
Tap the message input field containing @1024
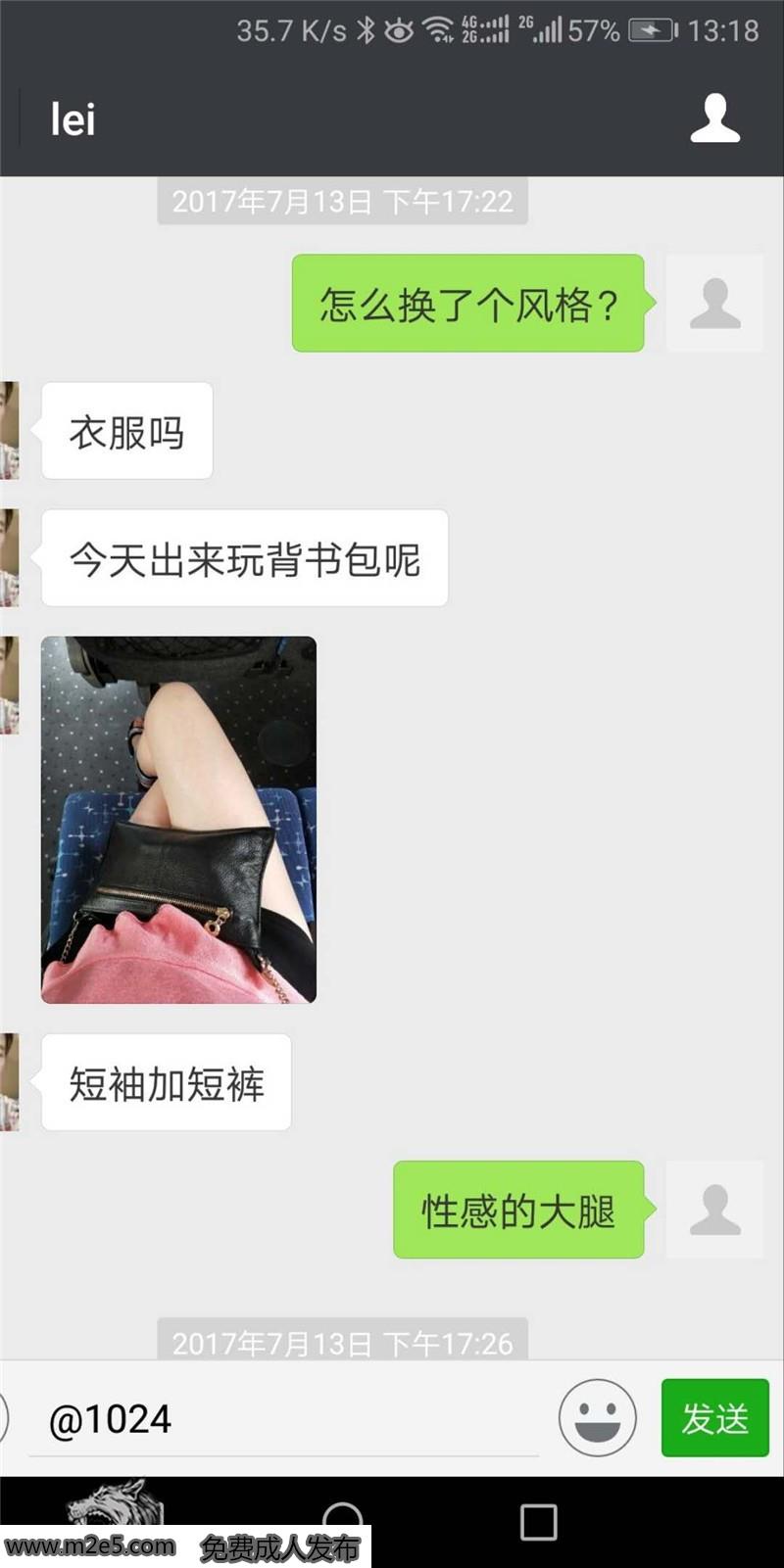[x=284, y=1419]
